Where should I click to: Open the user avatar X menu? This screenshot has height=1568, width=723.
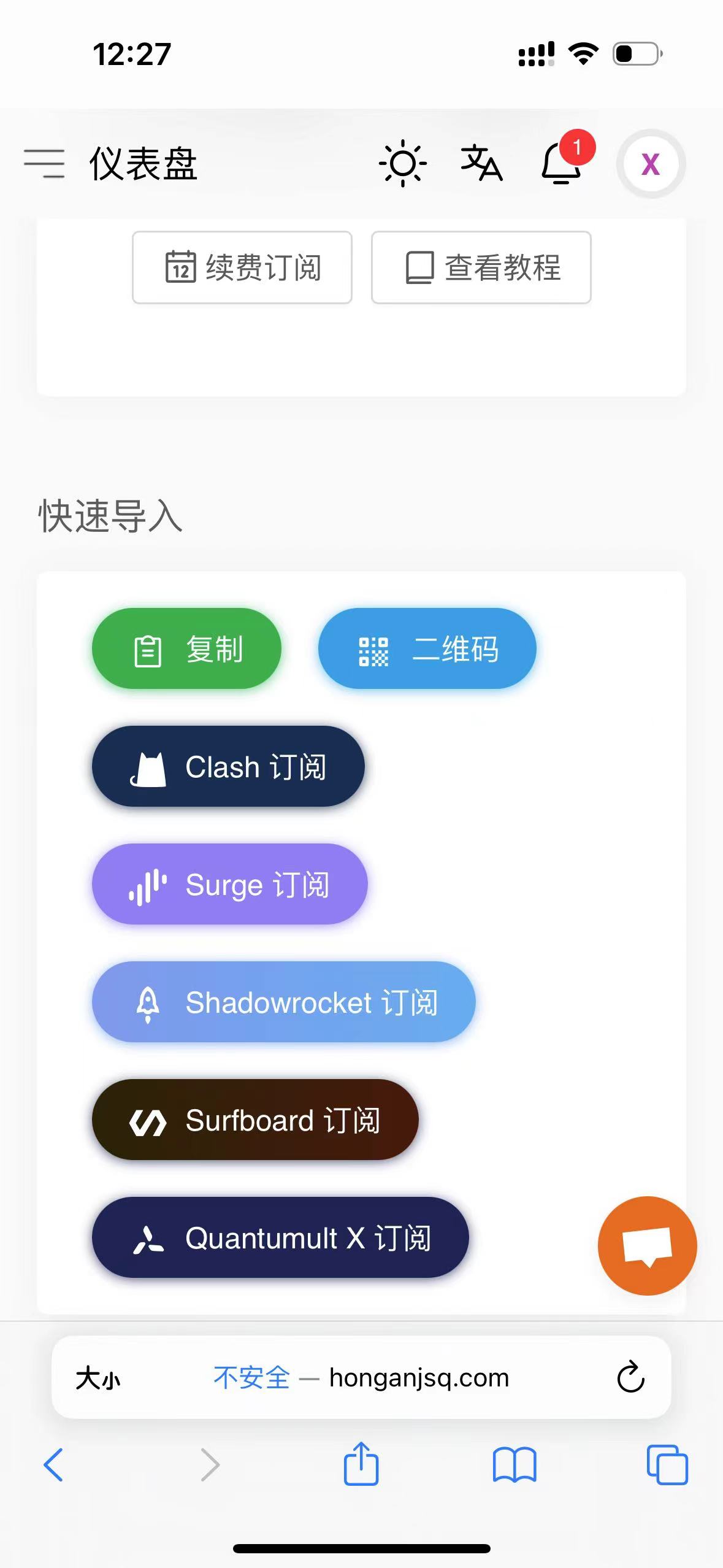coord(651,164)
